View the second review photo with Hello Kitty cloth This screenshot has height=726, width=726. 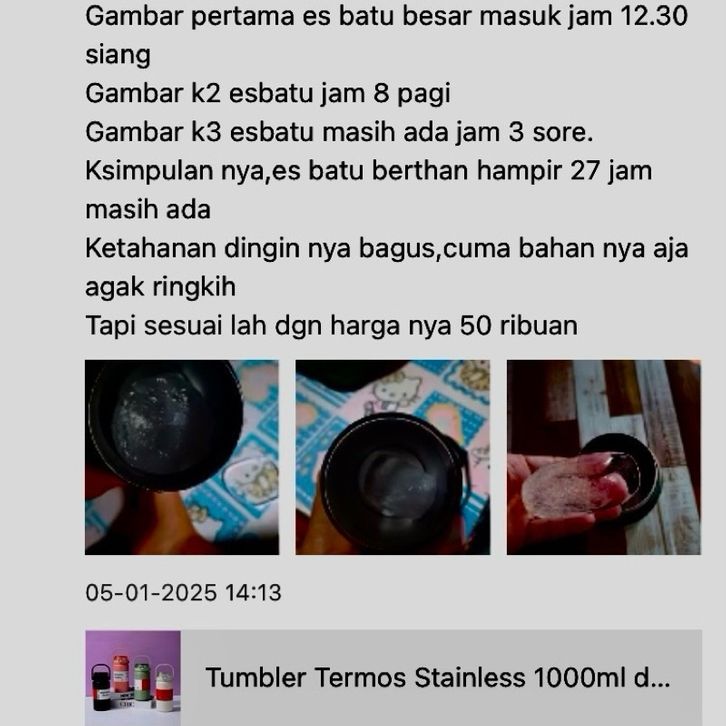393,457
